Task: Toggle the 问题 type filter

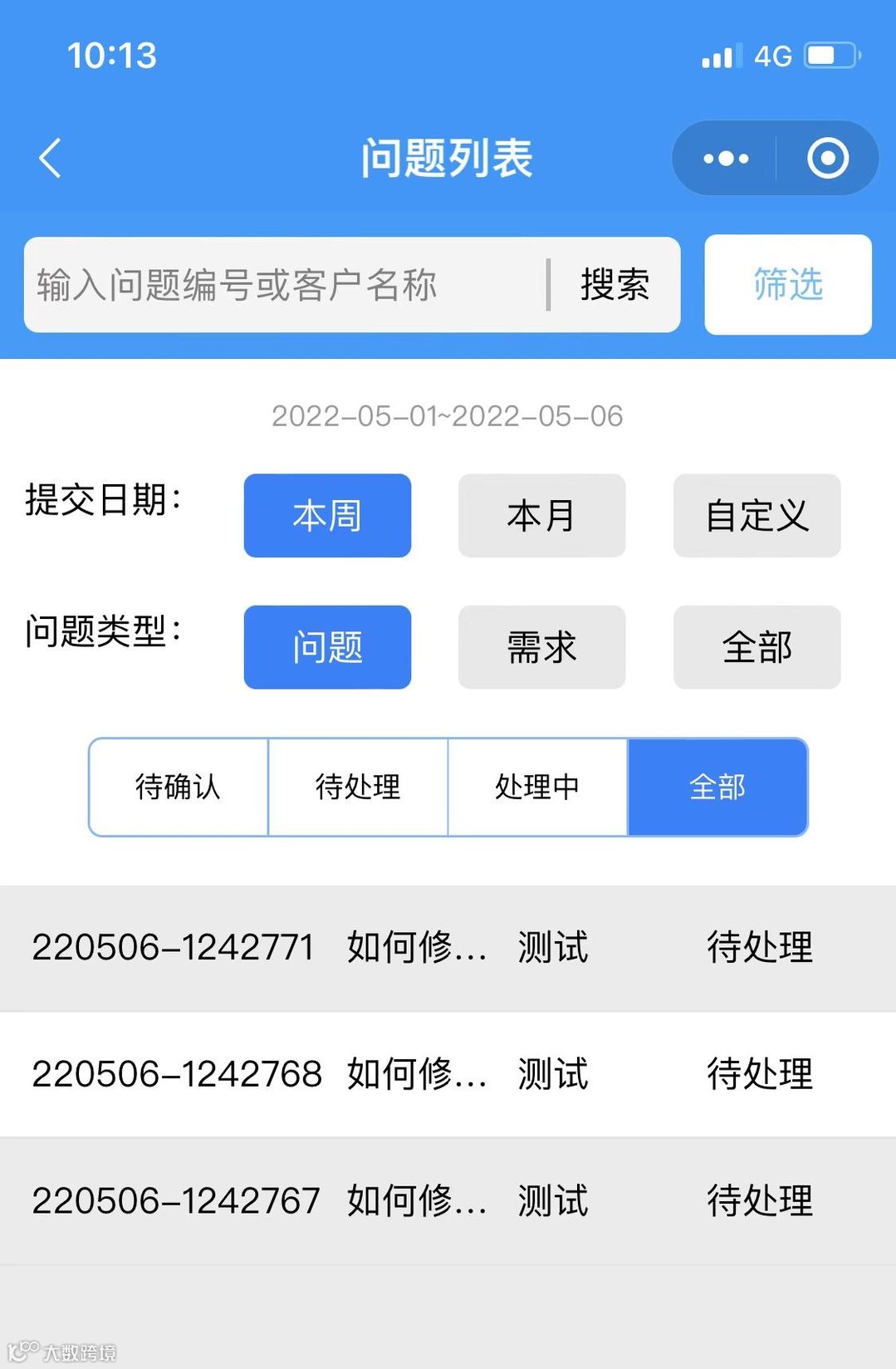Action: (326, 647)
